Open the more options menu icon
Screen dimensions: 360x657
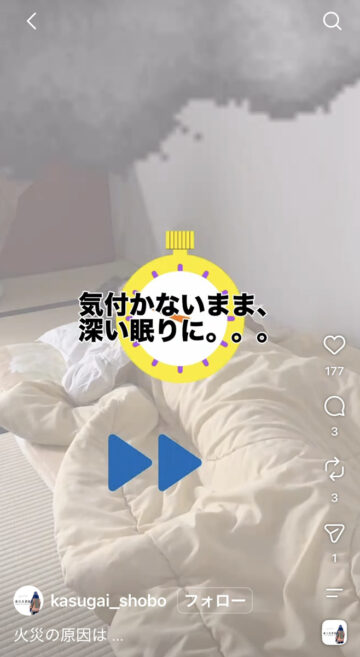334,592
